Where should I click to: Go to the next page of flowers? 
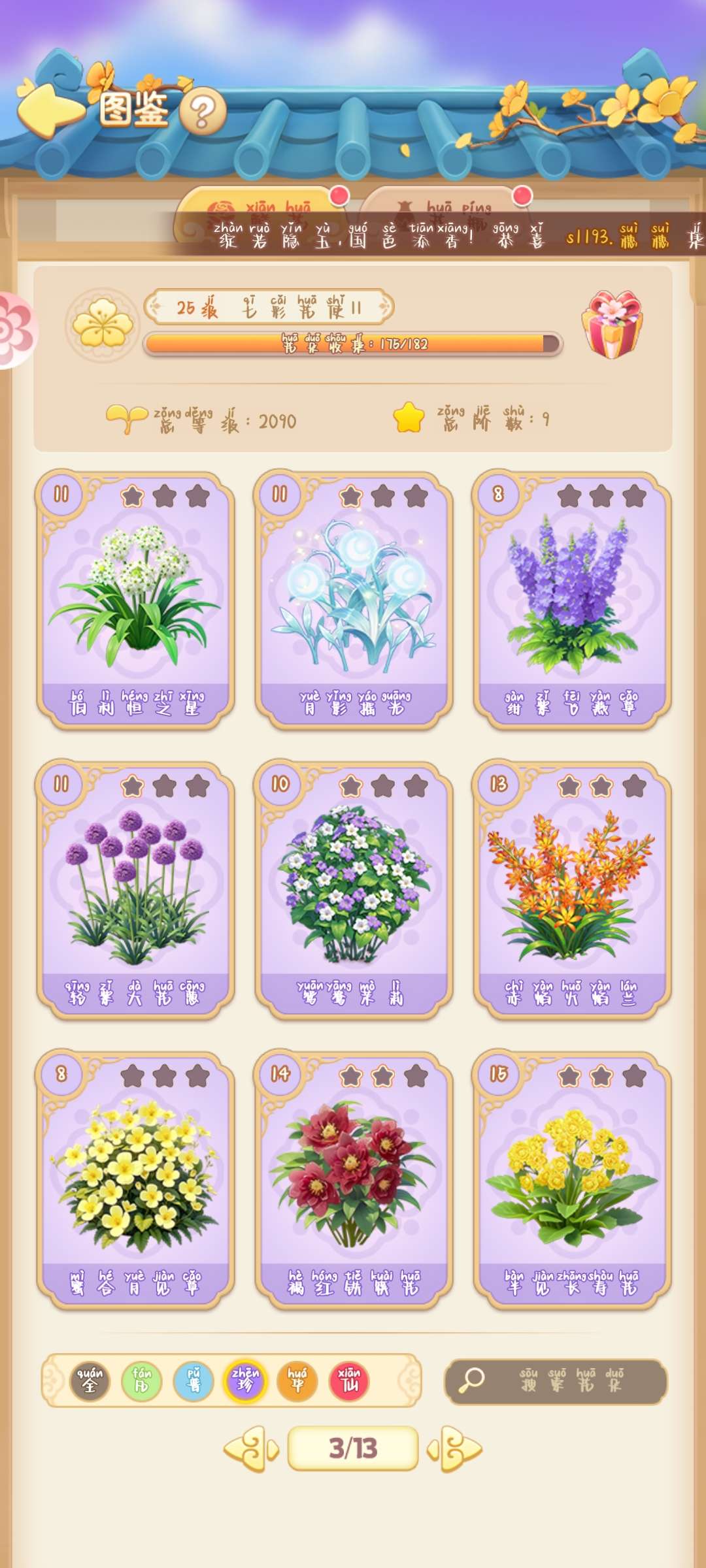pyautogui.click(x=455, y=1449)
